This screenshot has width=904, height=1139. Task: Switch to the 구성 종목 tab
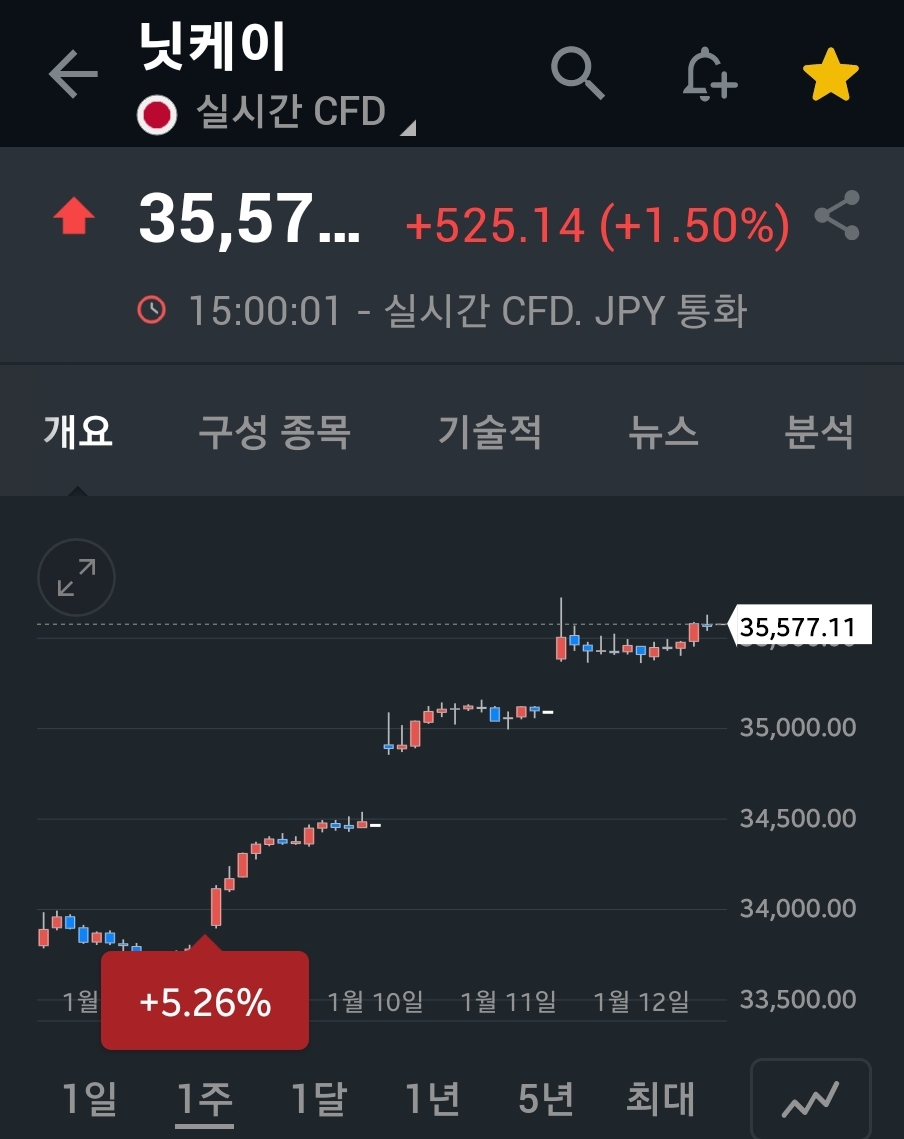[x=274, y=431]
